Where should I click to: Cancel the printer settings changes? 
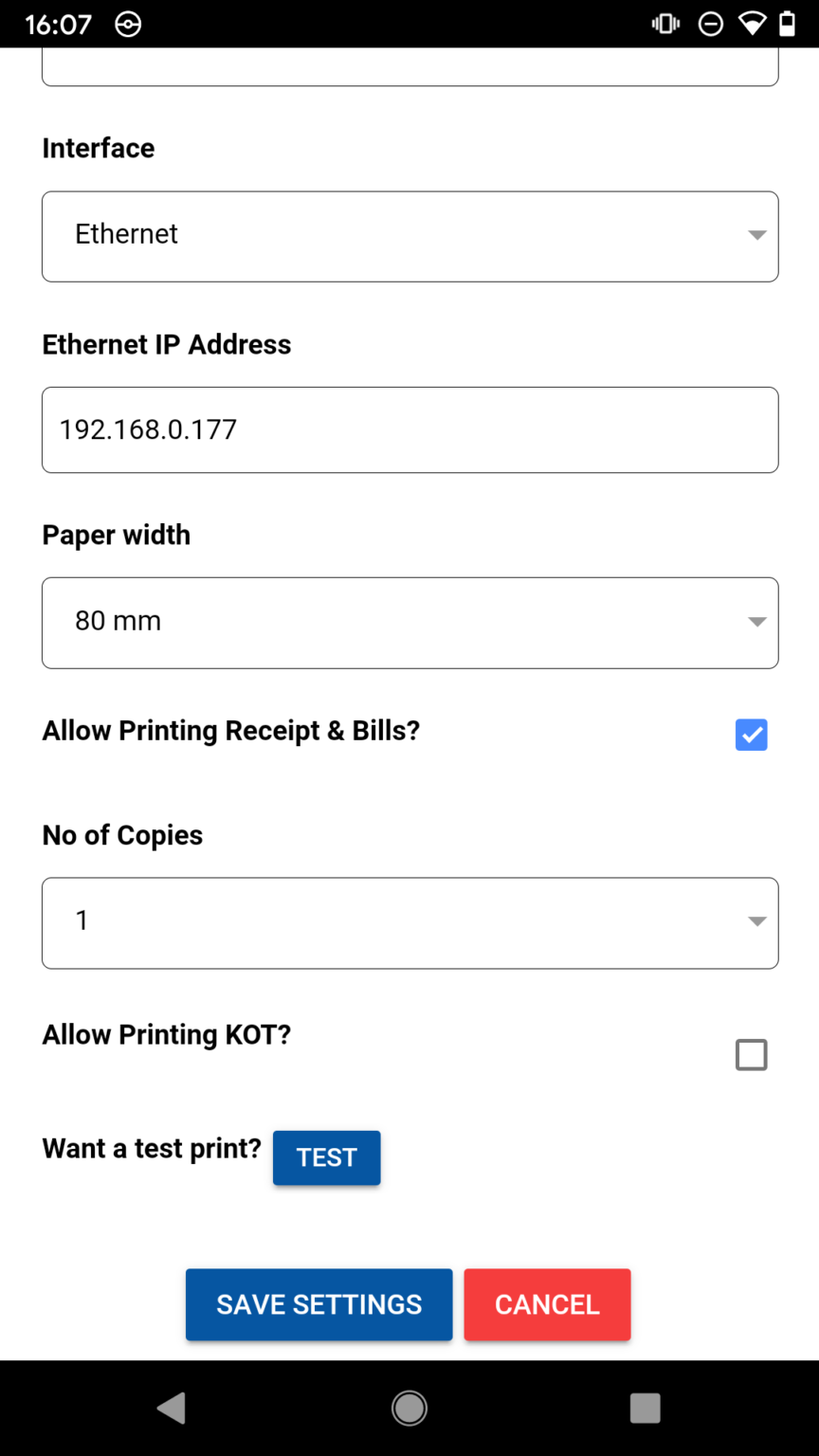pos(547,1304)
